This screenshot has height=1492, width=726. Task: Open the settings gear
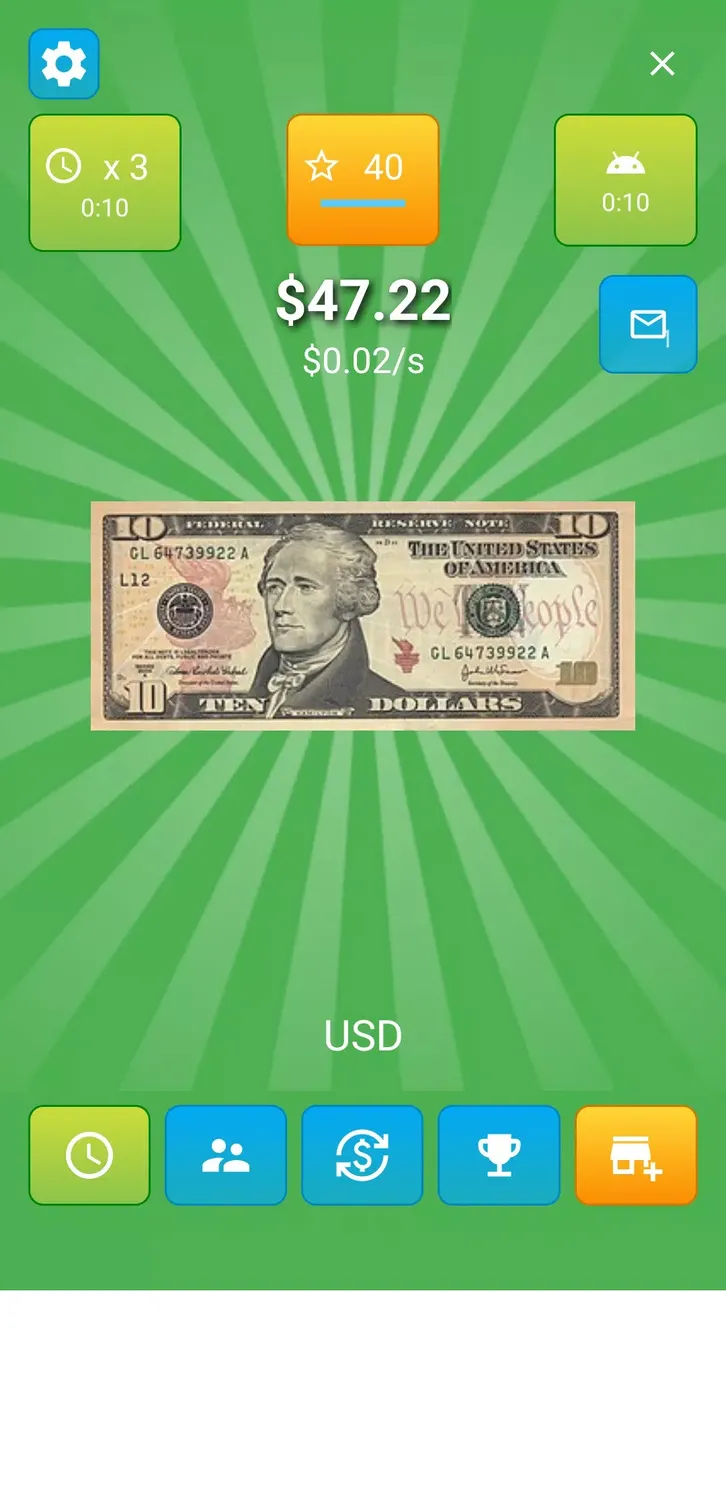pos(64,64)
